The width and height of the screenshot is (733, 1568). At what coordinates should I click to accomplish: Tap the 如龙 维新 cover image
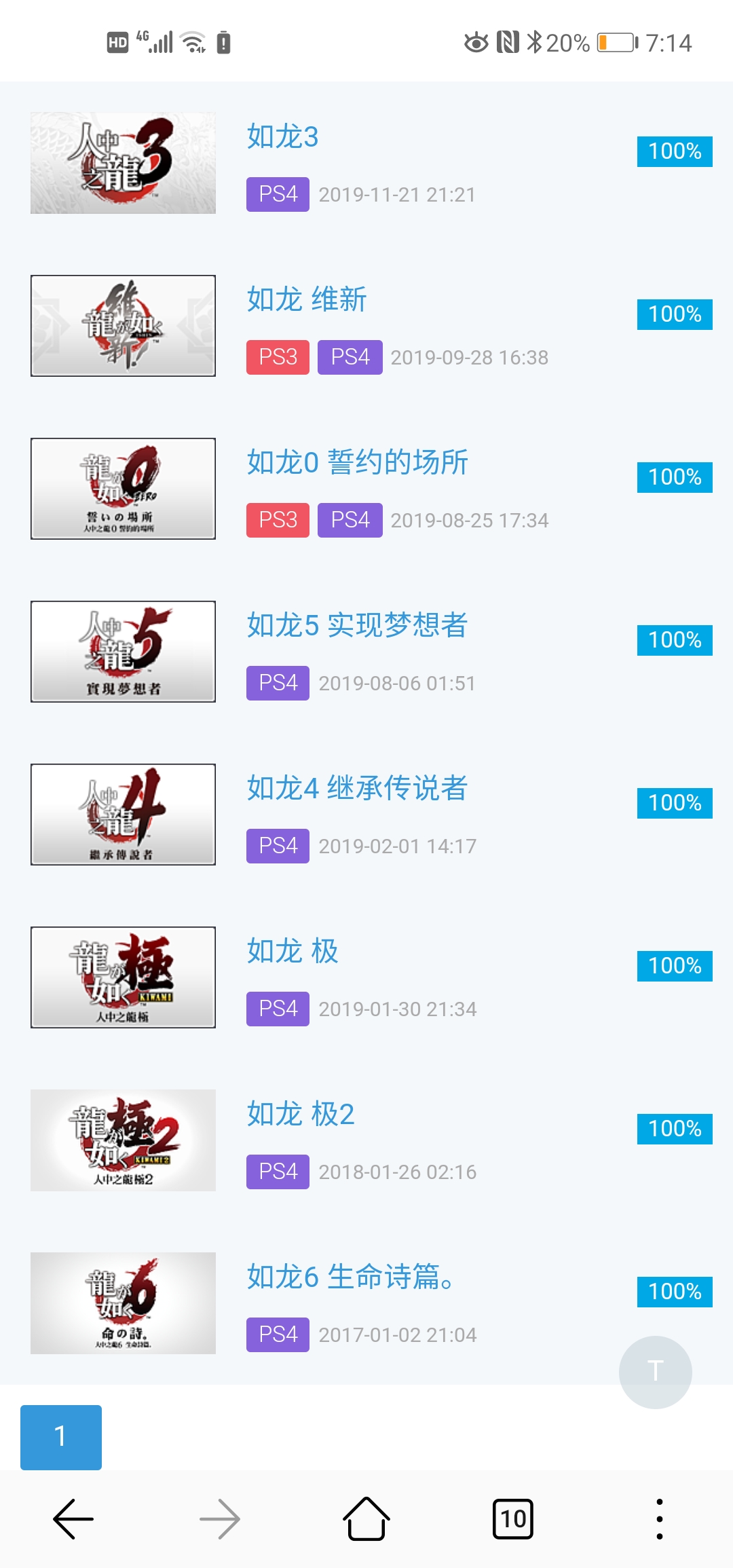[x=123, y=326]
